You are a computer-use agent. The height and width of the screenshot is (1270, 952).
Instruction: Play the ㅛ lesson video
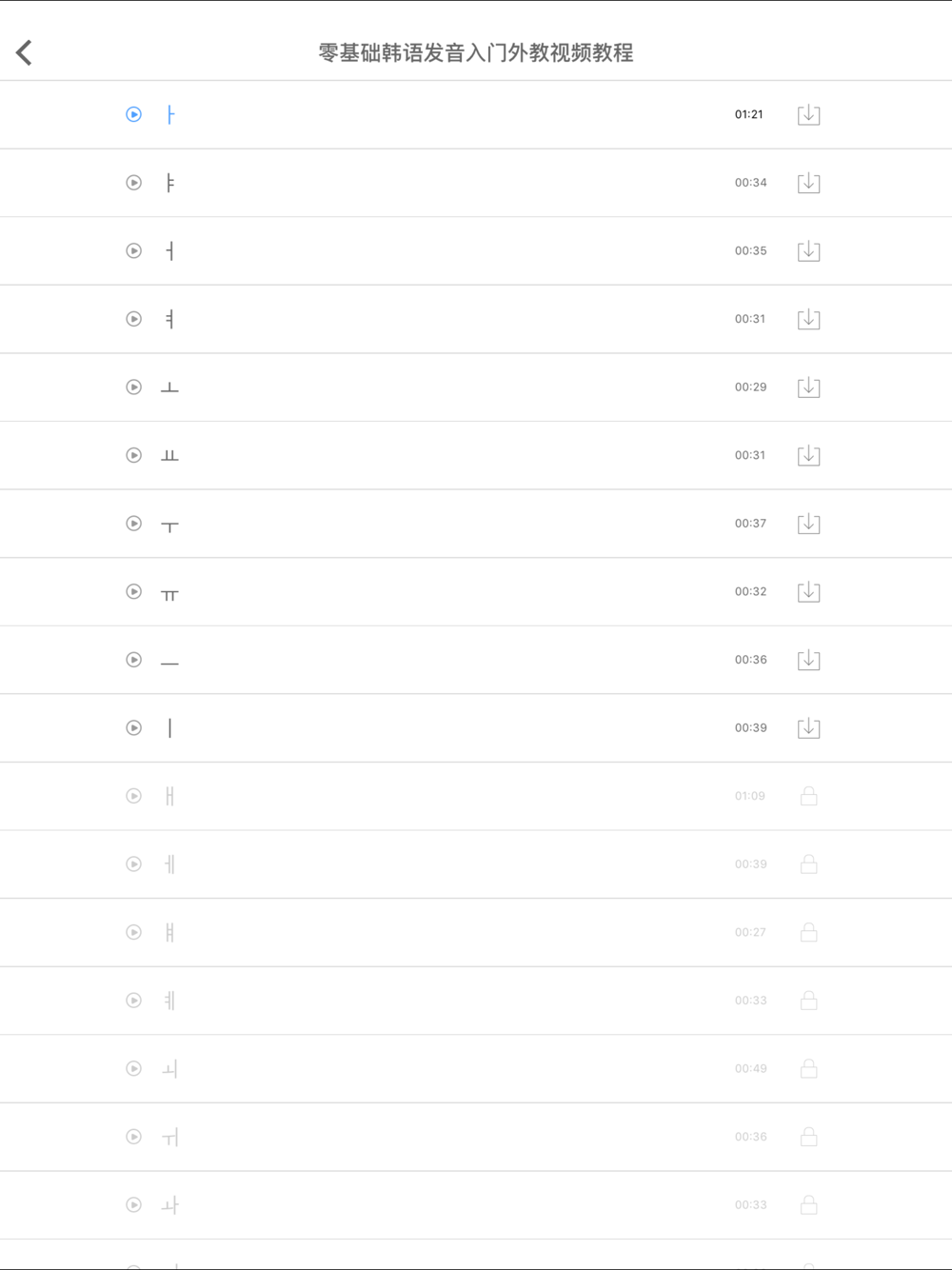[134, 455]
